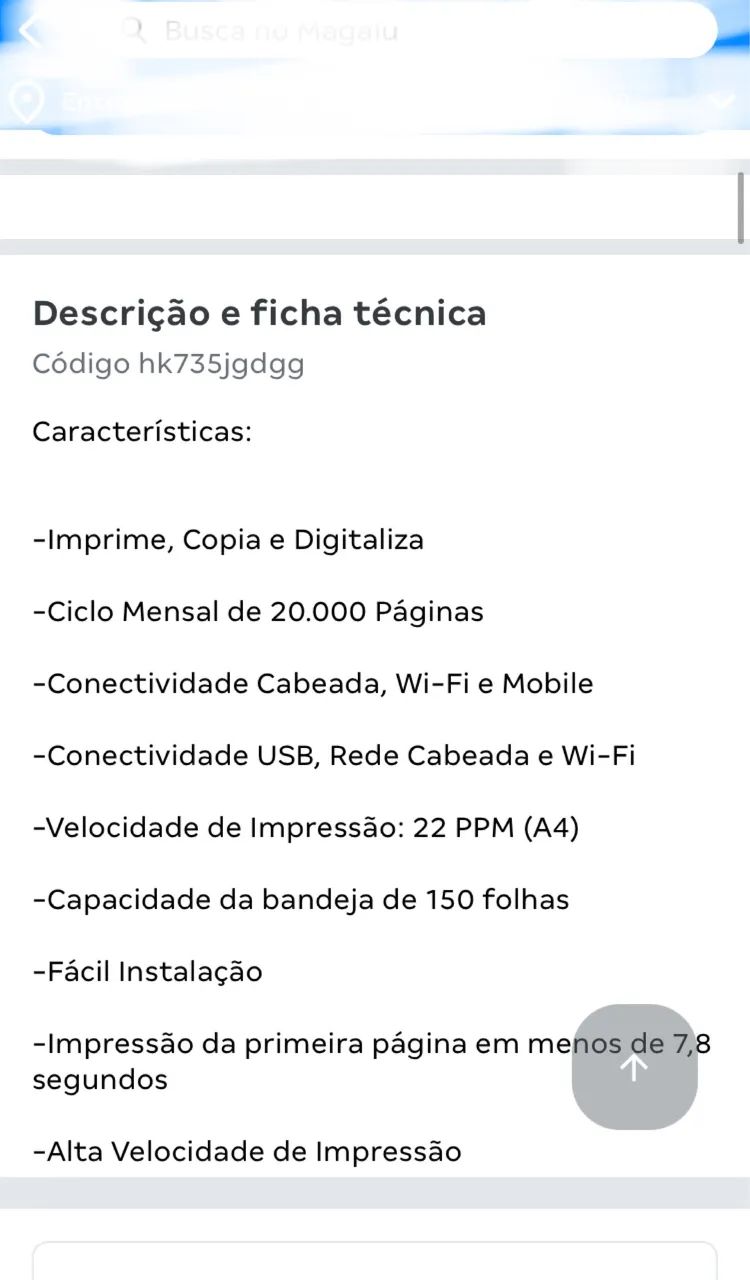Open the search icon in the Magalu bar

(x=133, y=30)
